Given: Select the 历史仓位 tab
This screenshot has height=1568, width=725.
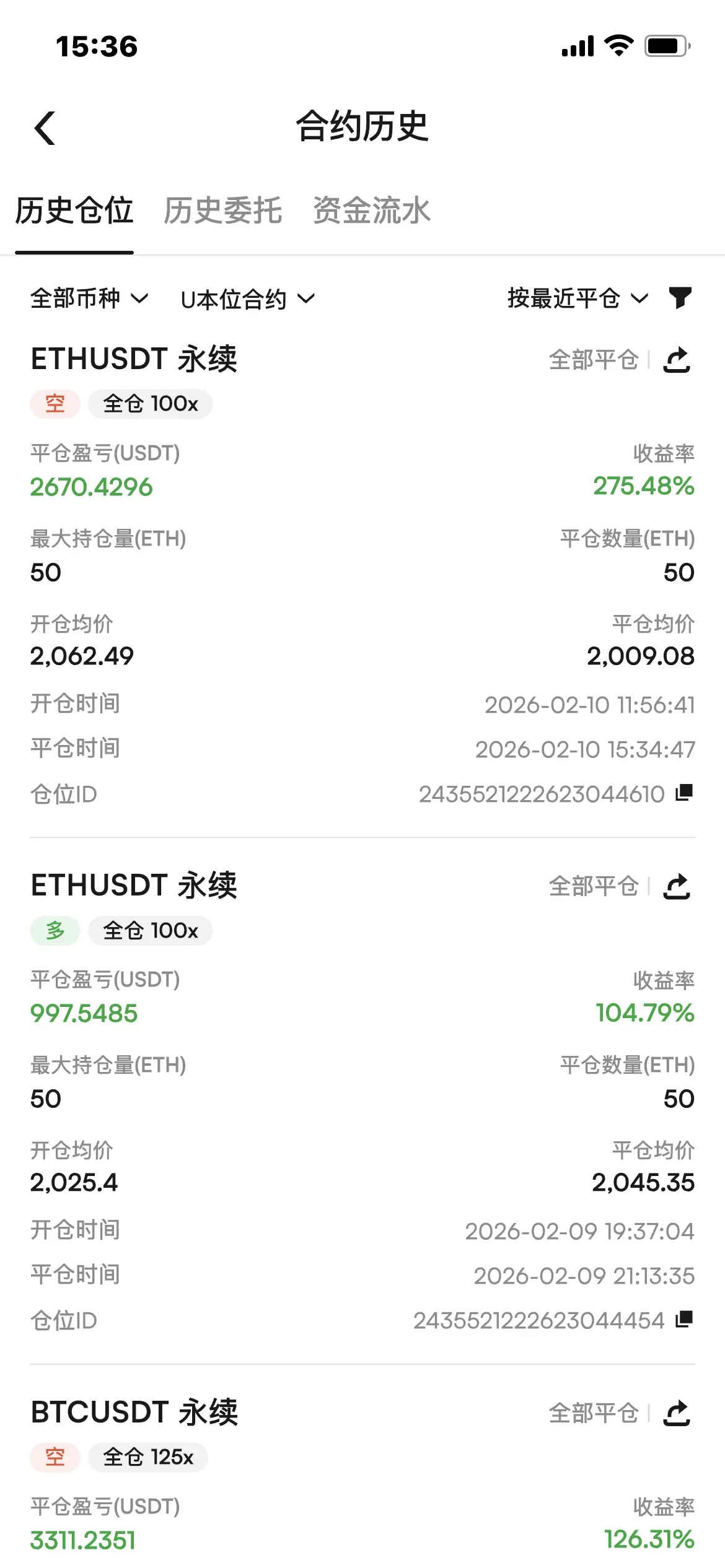Looking at the screenshot, I should [74, 211].
